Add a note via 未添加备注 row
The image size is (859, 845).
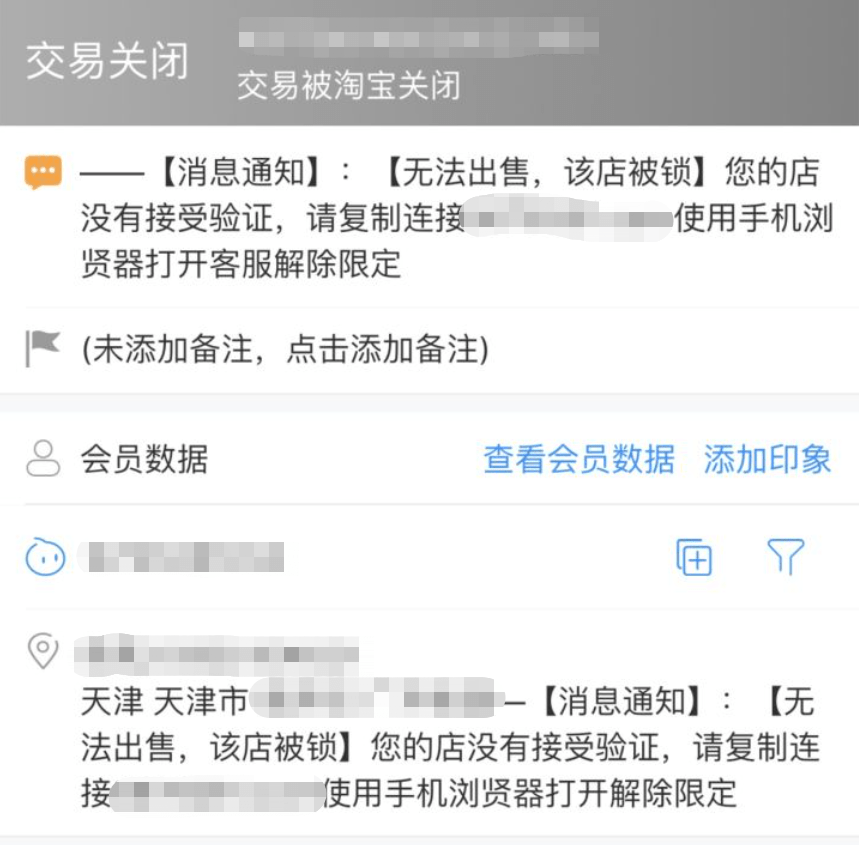[x=285, y=349]
